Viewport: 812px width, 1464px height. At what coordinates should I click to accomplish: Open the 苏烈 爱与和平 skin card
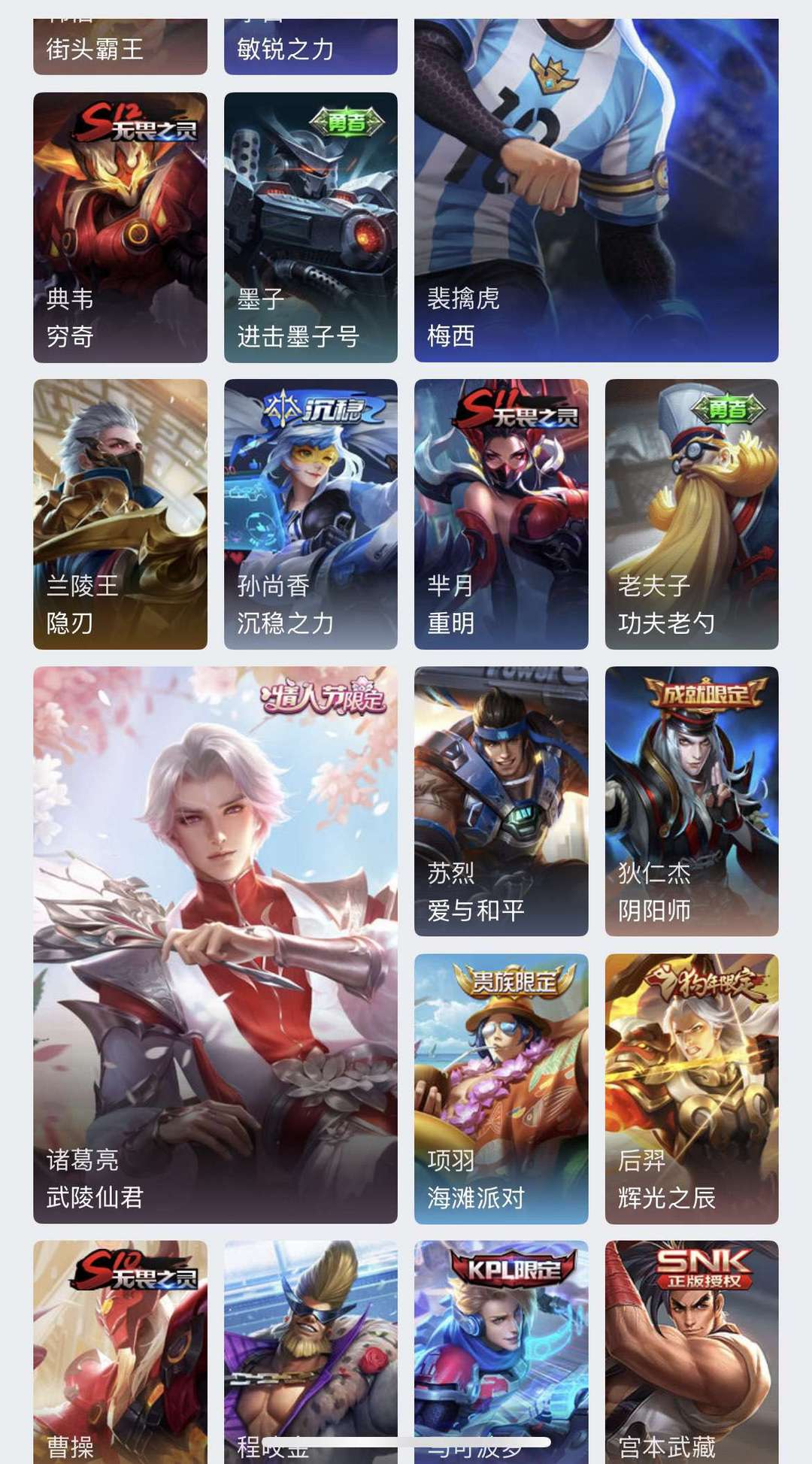click(x=501, y=801)
